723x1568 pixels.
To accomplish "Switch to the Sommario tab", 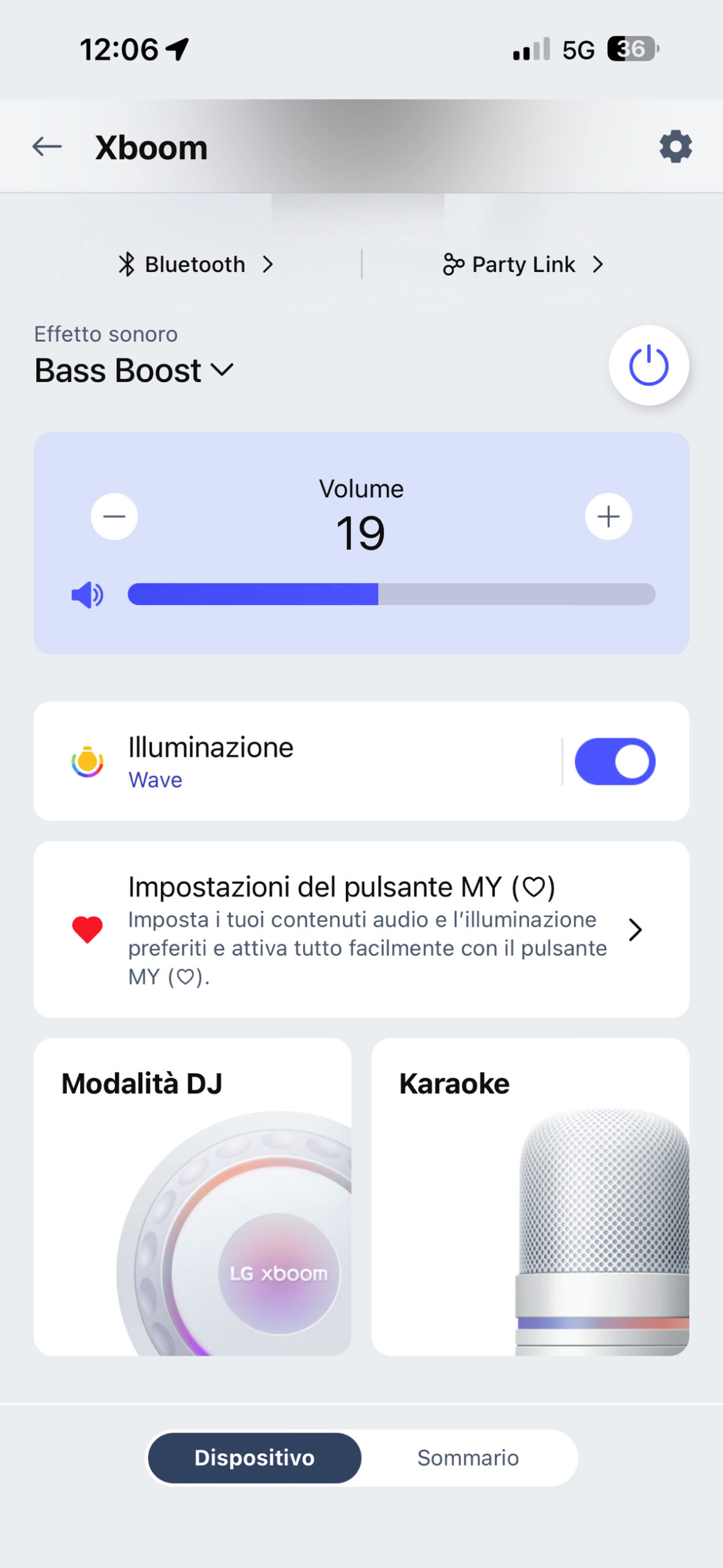I will (x=468, y=1458).
